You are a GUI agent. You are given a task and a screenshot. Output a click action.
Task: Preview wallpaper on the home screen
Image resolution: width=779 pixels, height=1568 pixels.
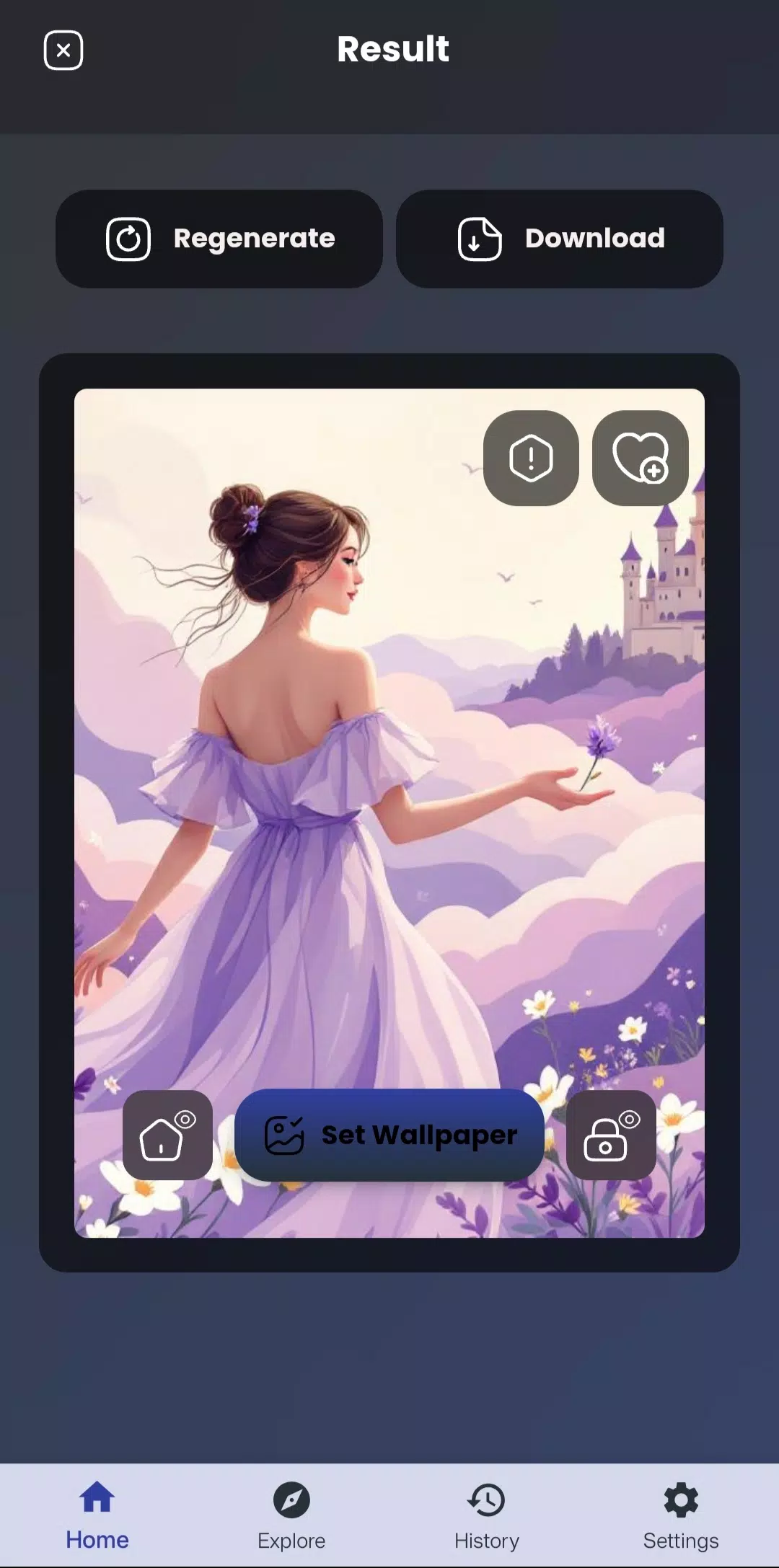tap(167, 1135)
